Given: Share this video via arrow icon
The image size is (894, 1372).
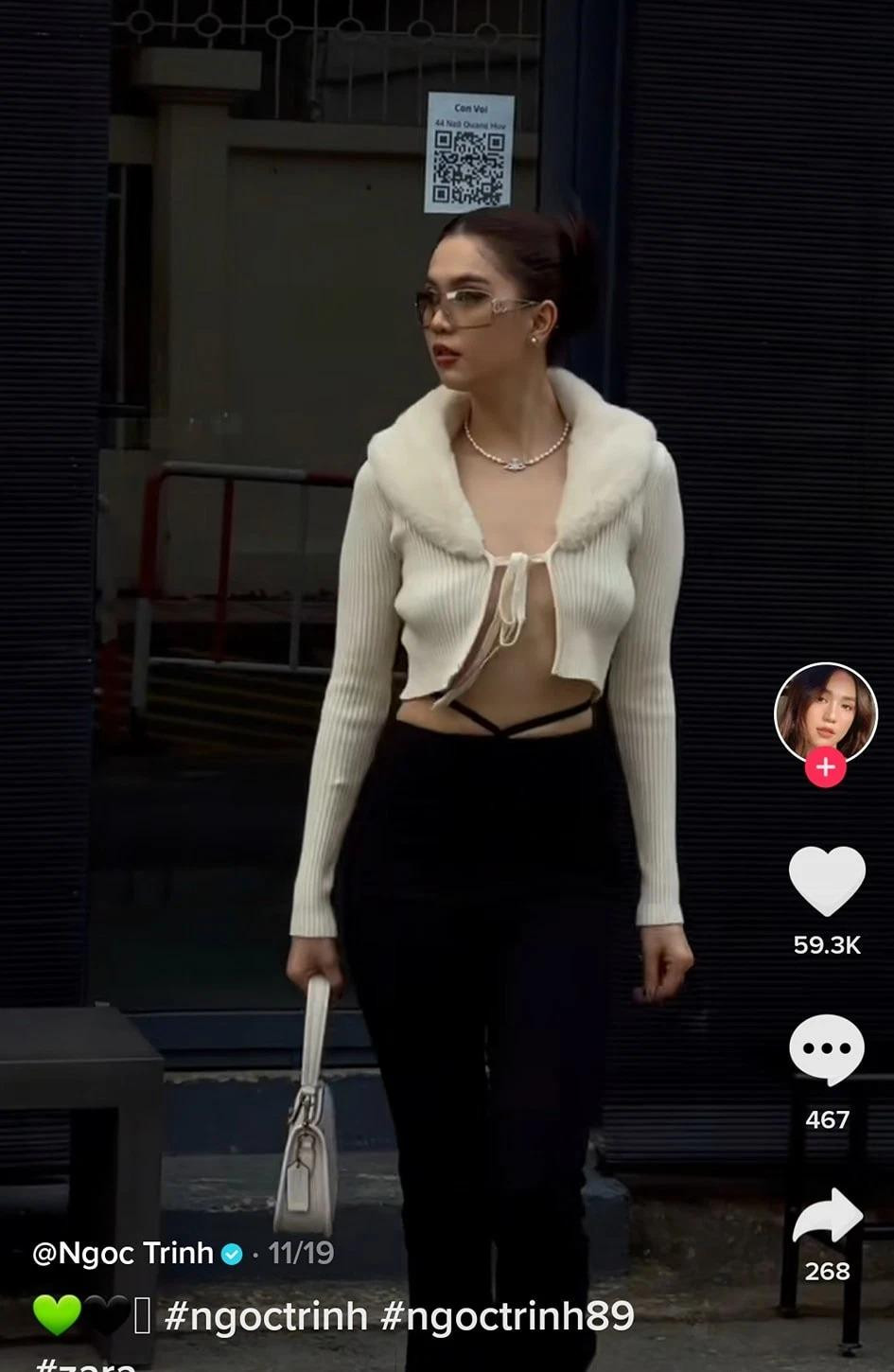Looking at the screenshot, I should click(826, 1216).
